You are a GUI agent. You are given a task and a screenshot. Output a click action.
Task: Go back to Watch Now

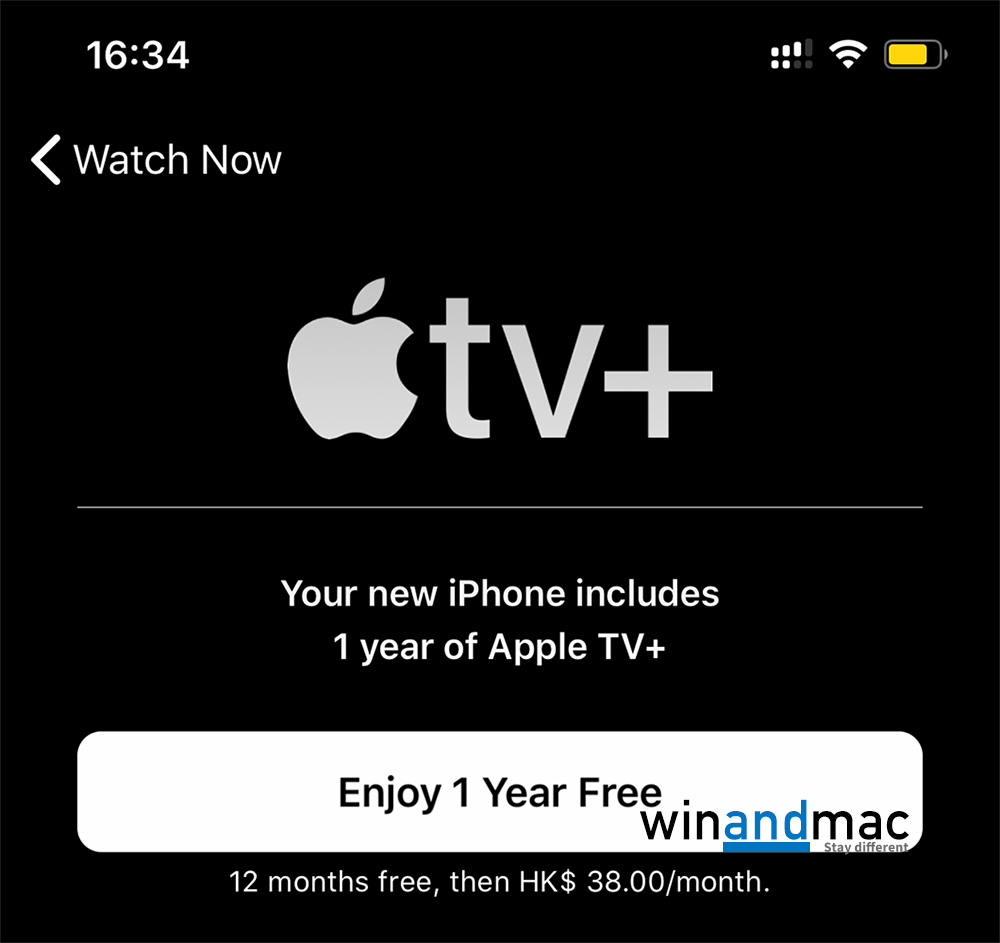coord(157,160)
